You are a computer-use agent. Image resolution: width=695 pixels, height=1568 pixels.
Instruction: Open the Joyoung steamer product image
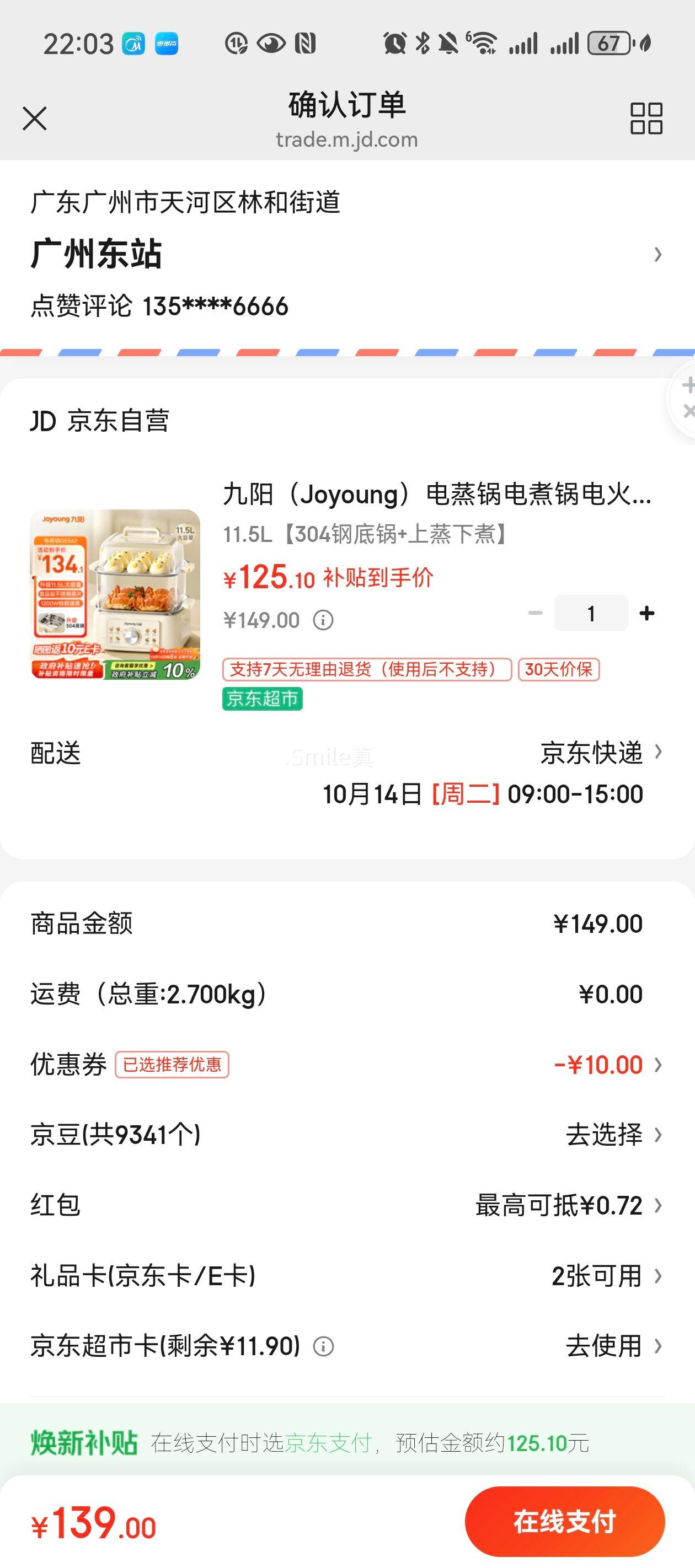[115, 594]
